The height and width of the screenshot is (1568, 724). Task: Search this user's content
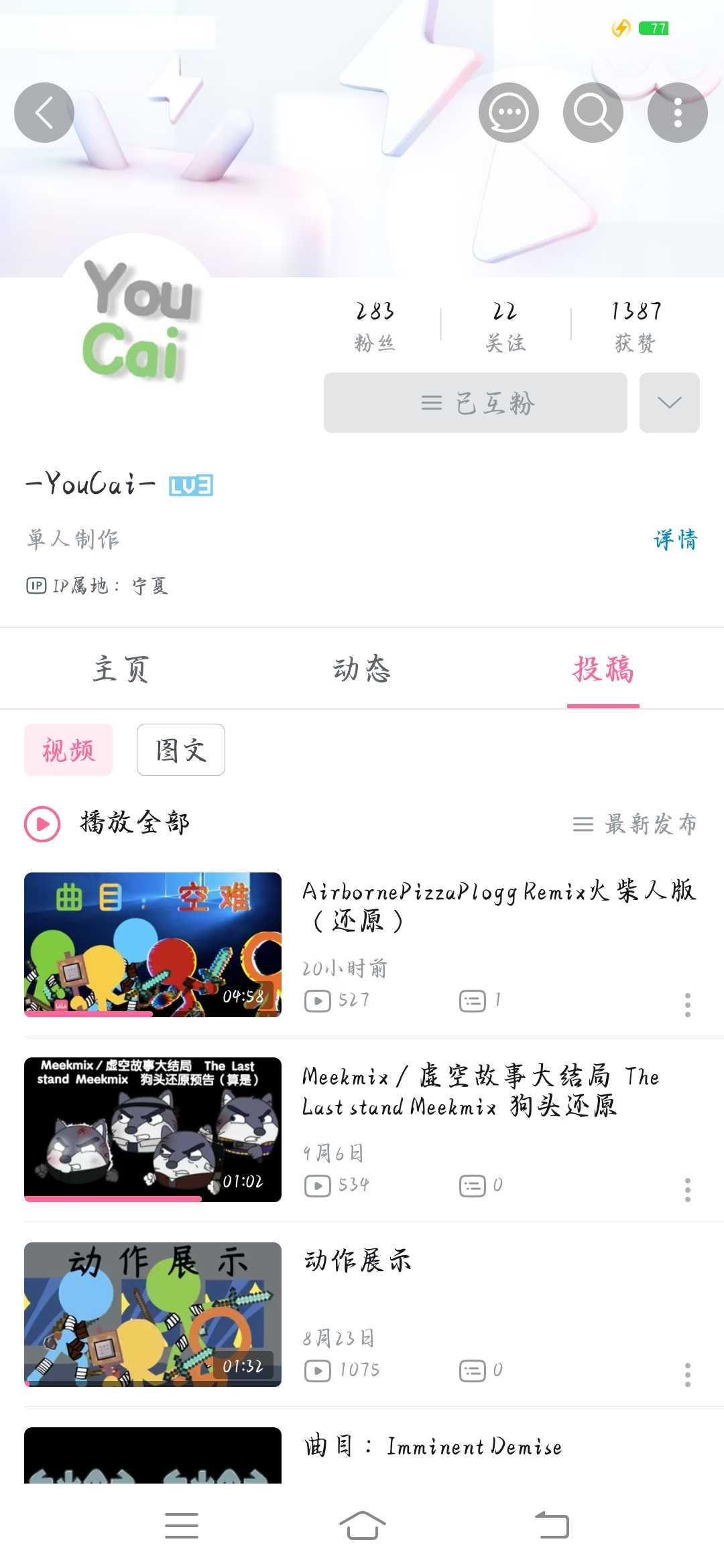[x=593, y=113]
